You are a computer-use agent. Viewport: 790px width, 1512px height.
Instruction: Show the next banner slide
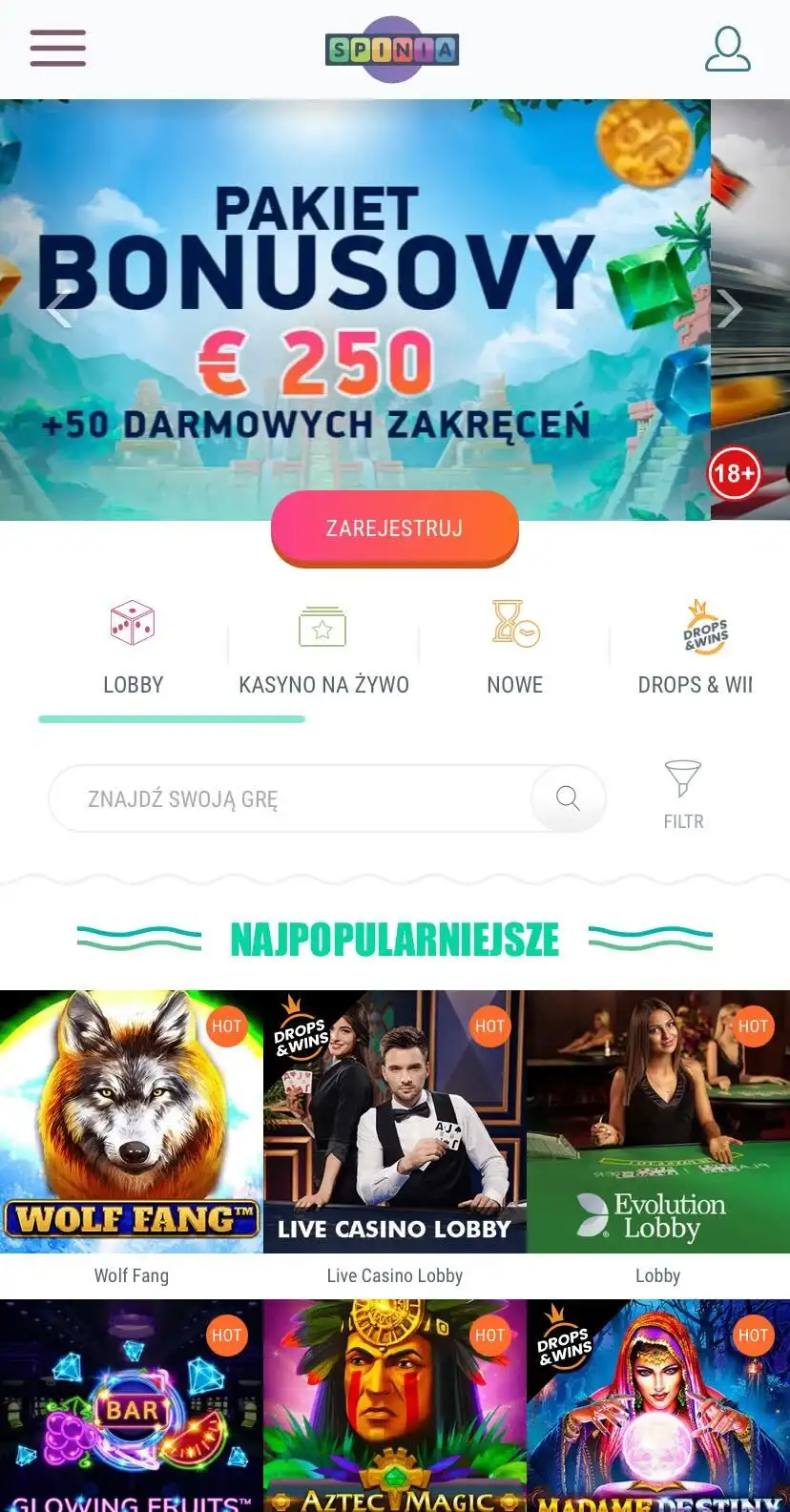click(x=730, y=308)
